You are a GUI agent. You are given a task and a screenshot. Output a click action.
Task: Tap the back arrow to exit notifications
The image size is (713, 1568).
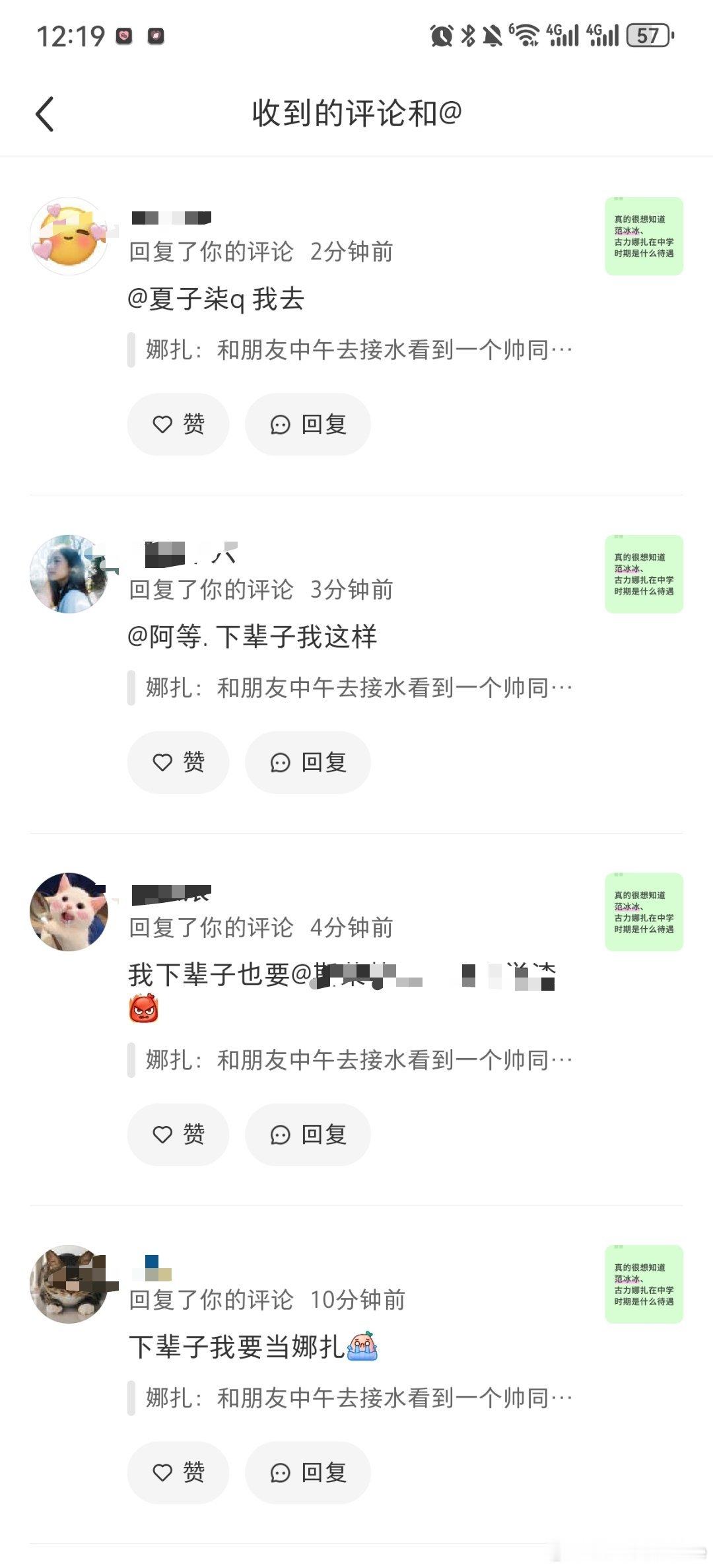pyautogui.click(x=44, y=112)
